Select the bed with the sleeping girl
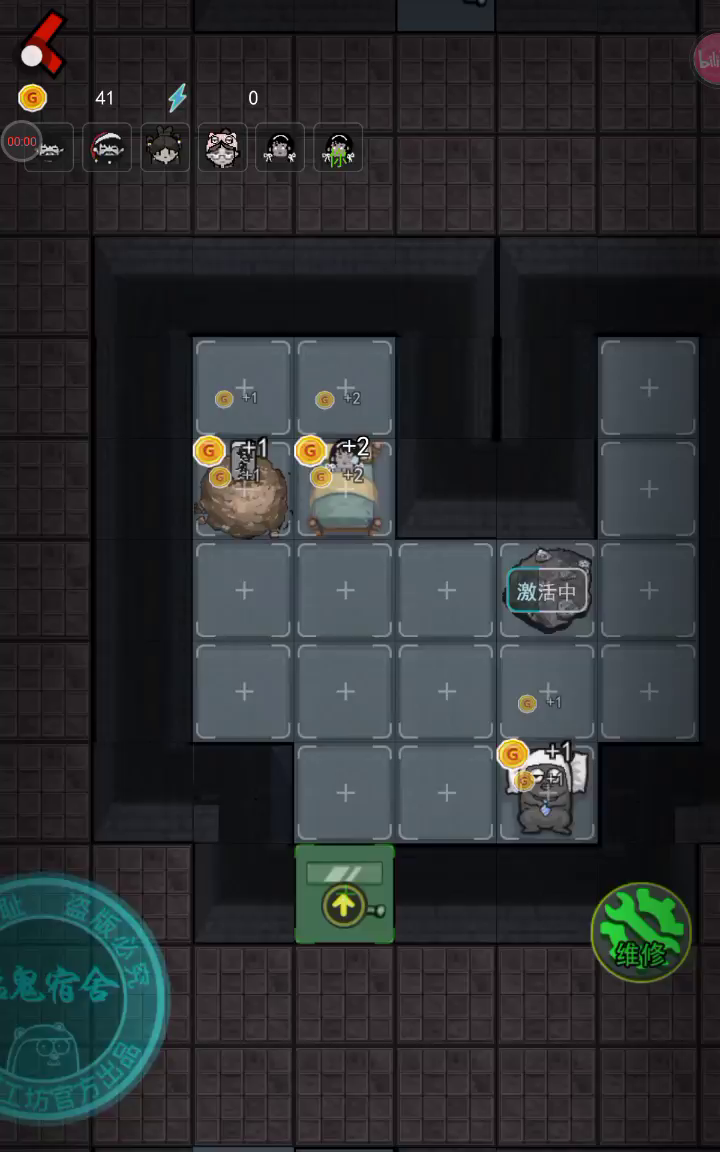Viewport: 720px width, 1152px height. coord(346,488)
